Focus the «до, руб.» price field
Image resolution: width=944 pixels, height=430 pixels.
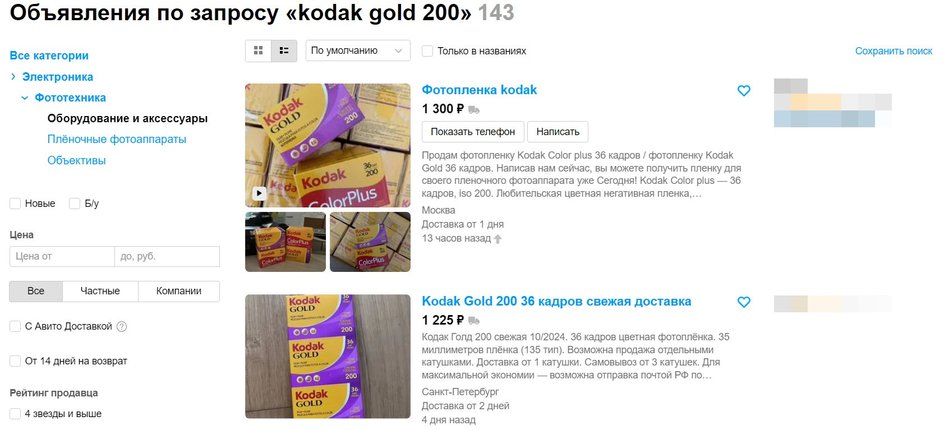coord(167,257)
